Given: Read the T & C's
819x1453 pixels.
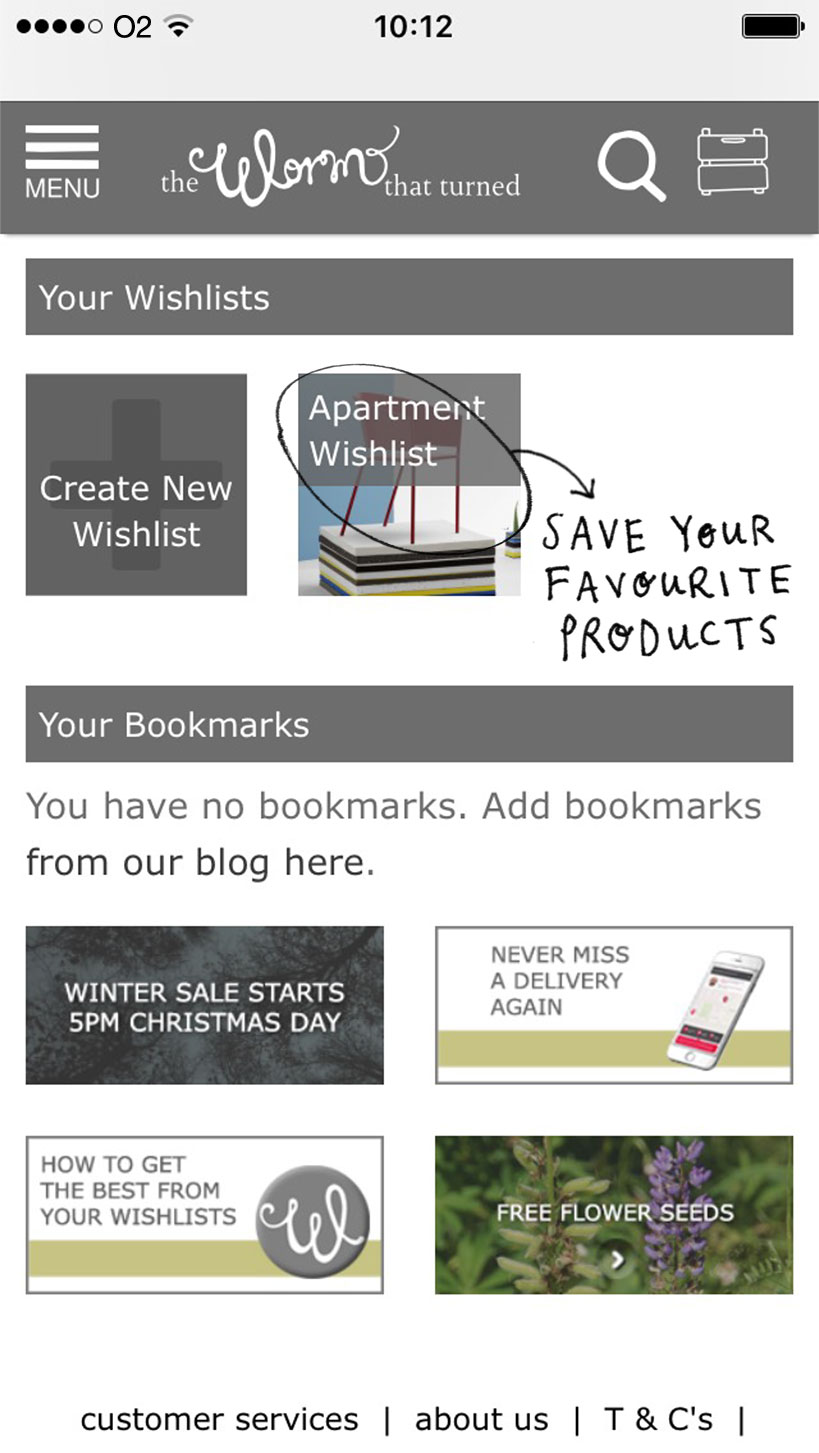Looking at the screenshot, I should (659, 1419).
